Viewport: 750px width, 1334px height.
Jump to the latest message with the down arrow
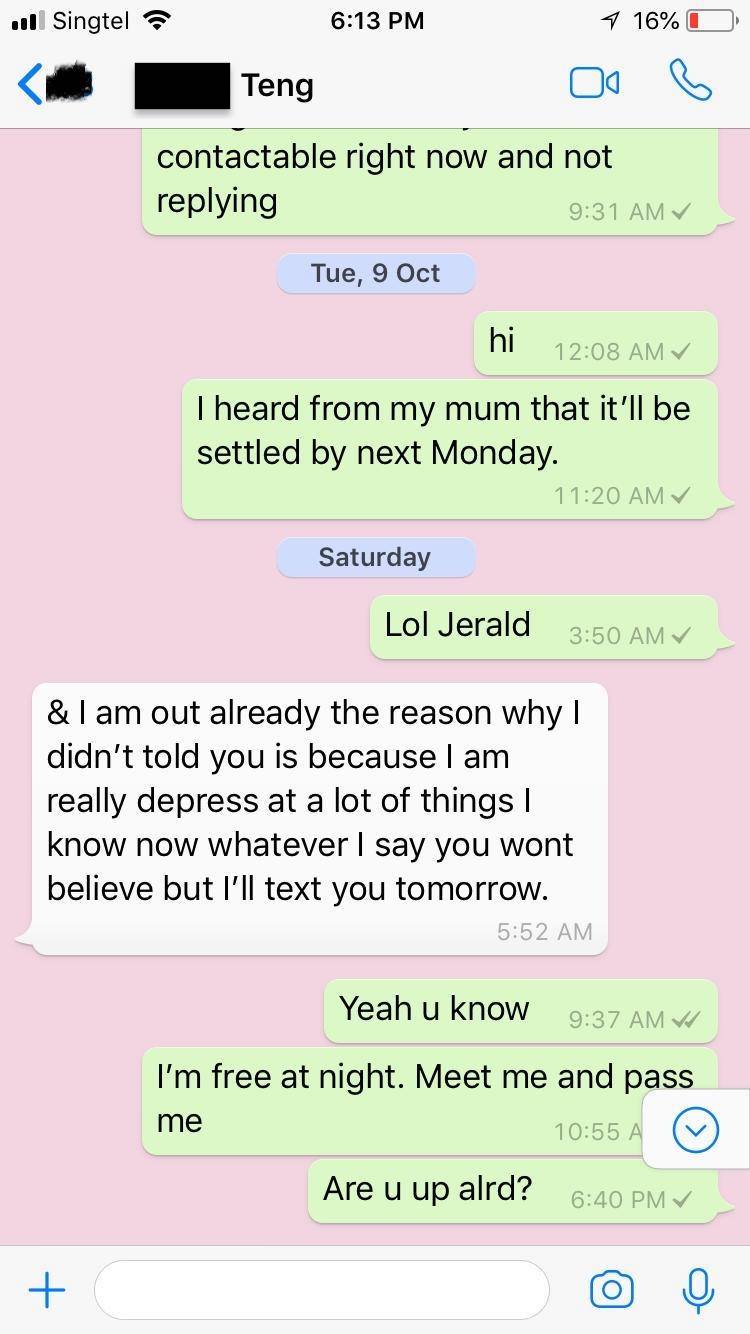coord(696,1130)
